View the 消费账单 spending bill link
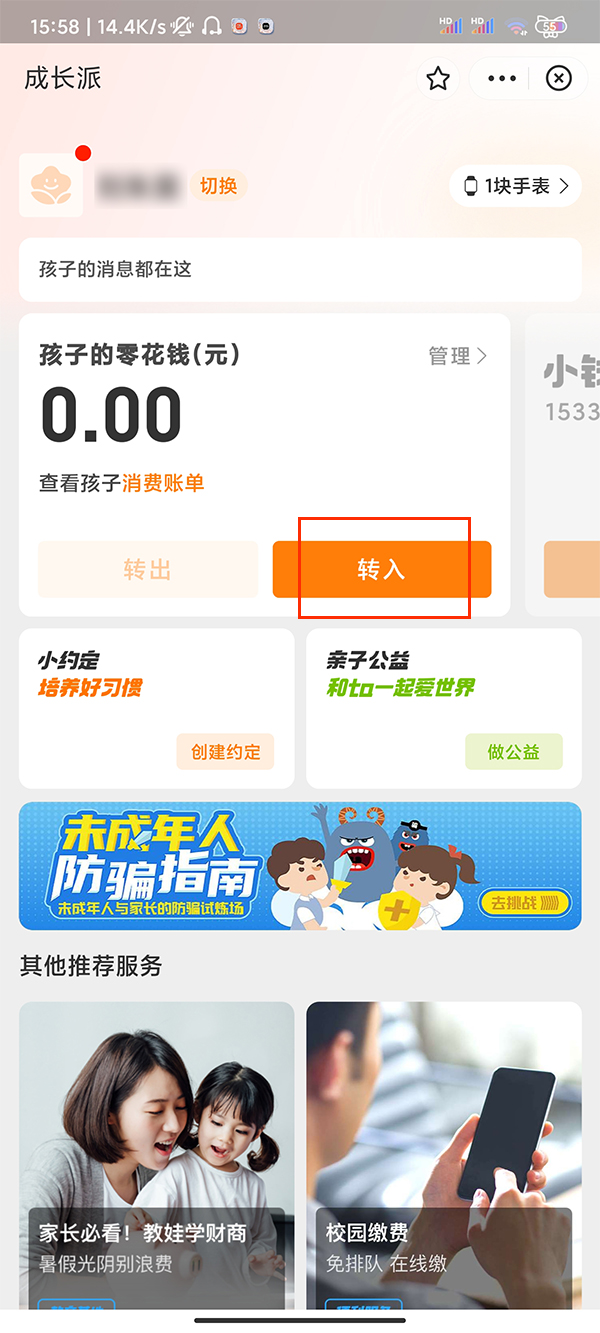 163,484
